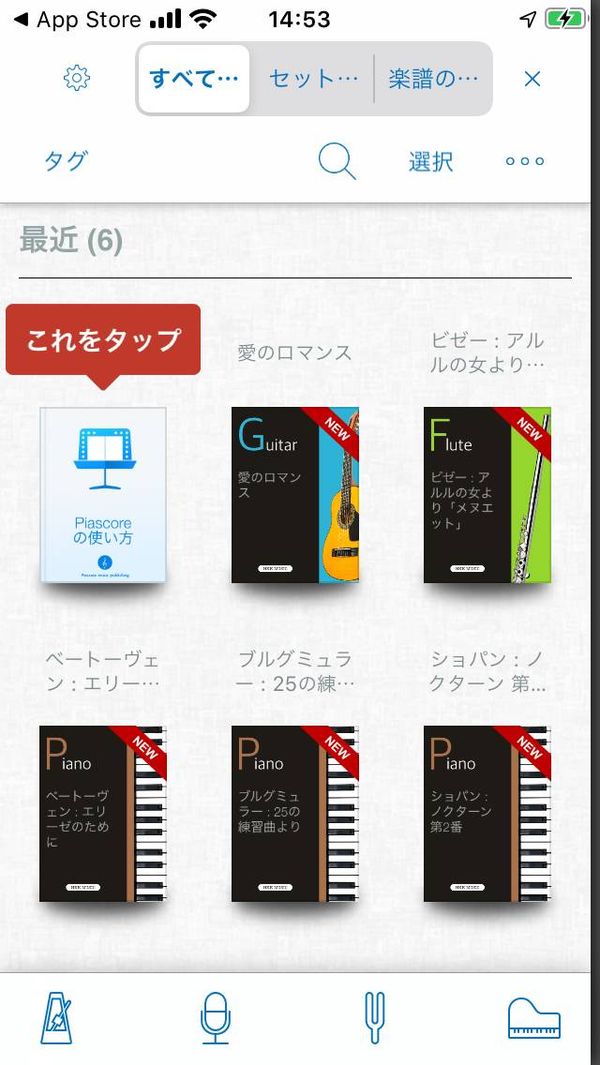The image size is (600, 1065).
Task: Switch to the 楽譜の segment
Action: [x=434, y=79]
